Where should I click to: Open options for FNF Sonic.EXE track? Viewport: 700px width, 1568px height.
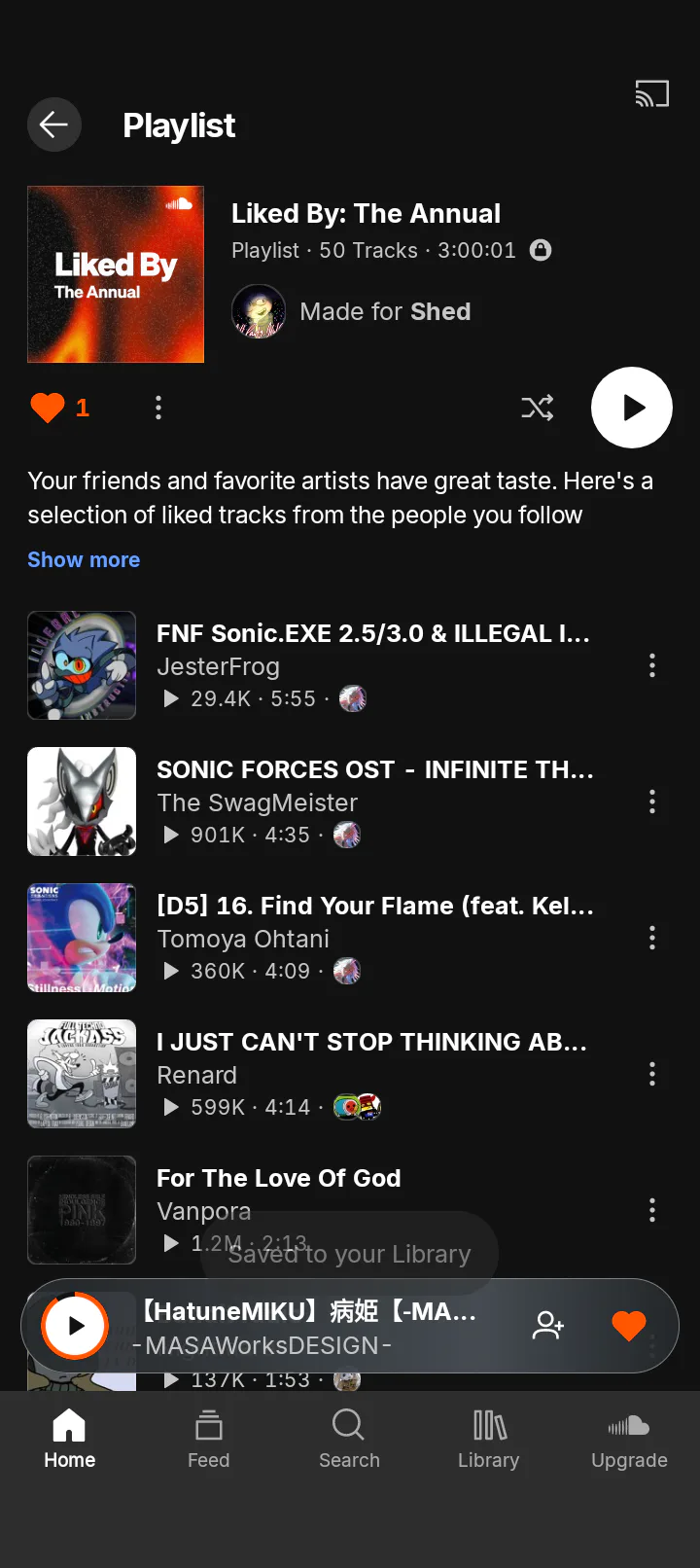pyautogui.click(x=652, y=665)
